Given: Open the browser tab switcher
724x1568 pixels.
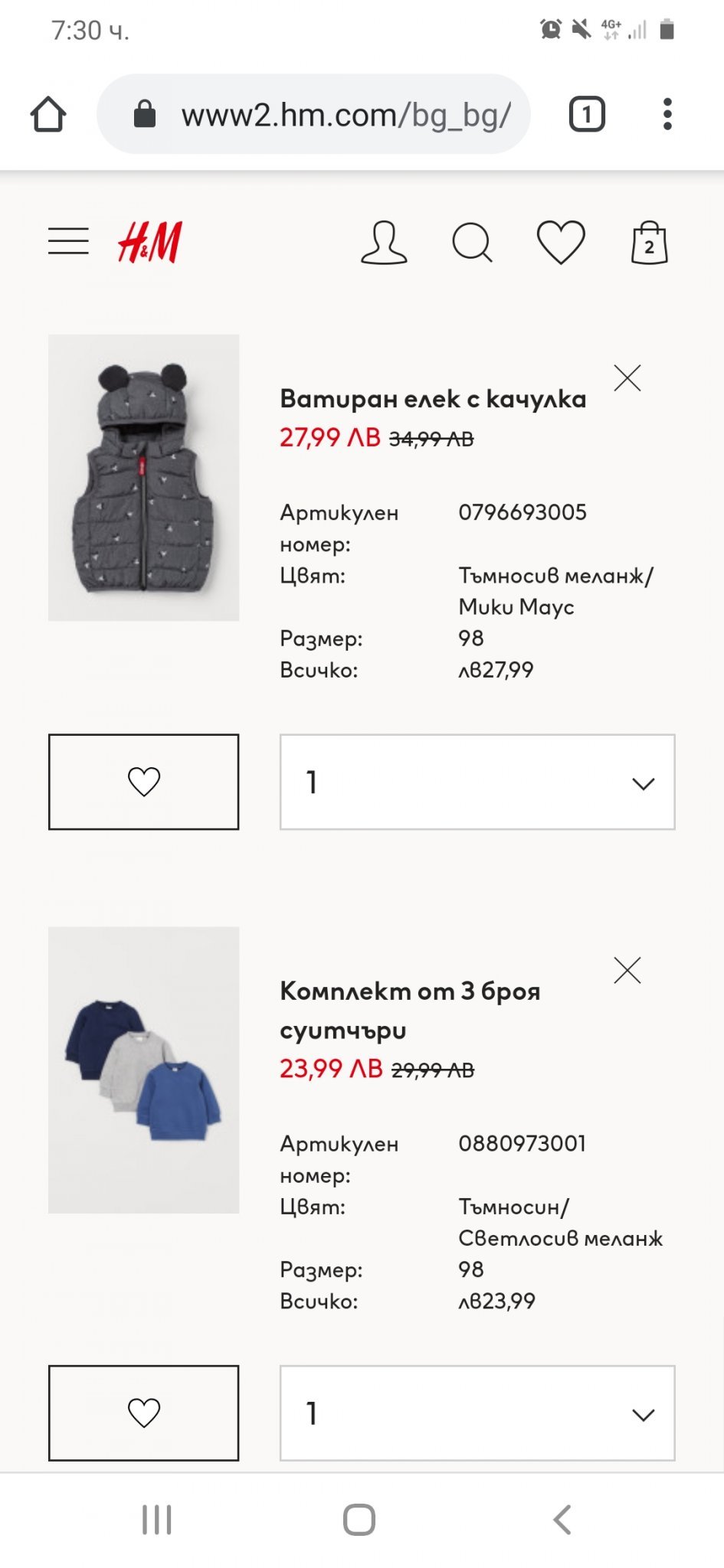Looking at the screenshot, I should click(587, 114).
